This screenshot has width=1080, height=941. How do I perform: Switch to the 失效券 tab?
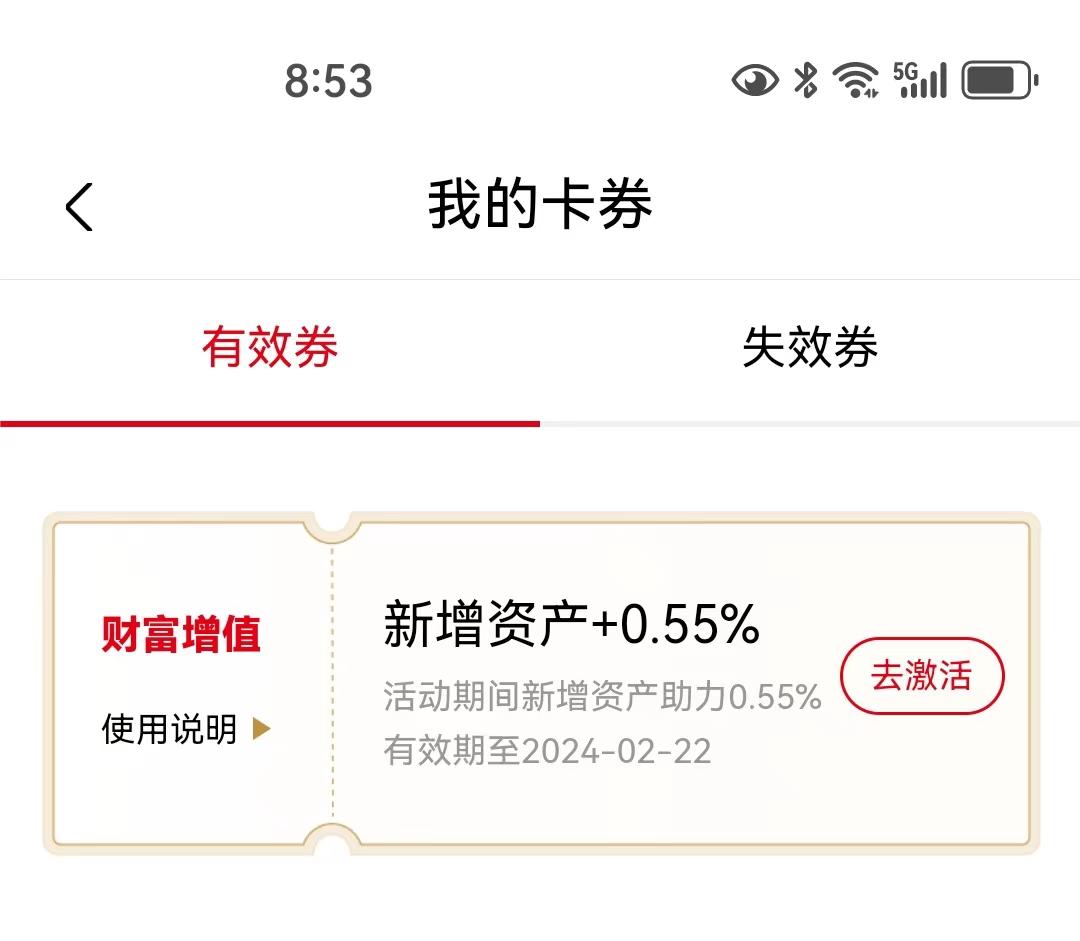810,348
